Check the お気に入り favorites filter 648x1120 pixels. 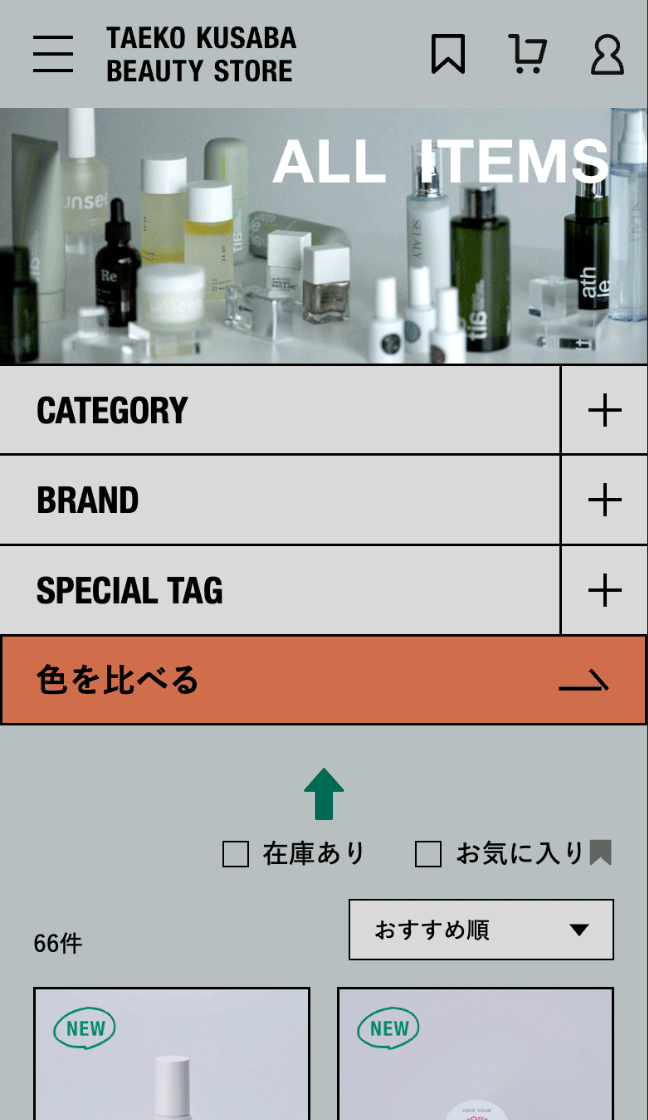[429, 854]
